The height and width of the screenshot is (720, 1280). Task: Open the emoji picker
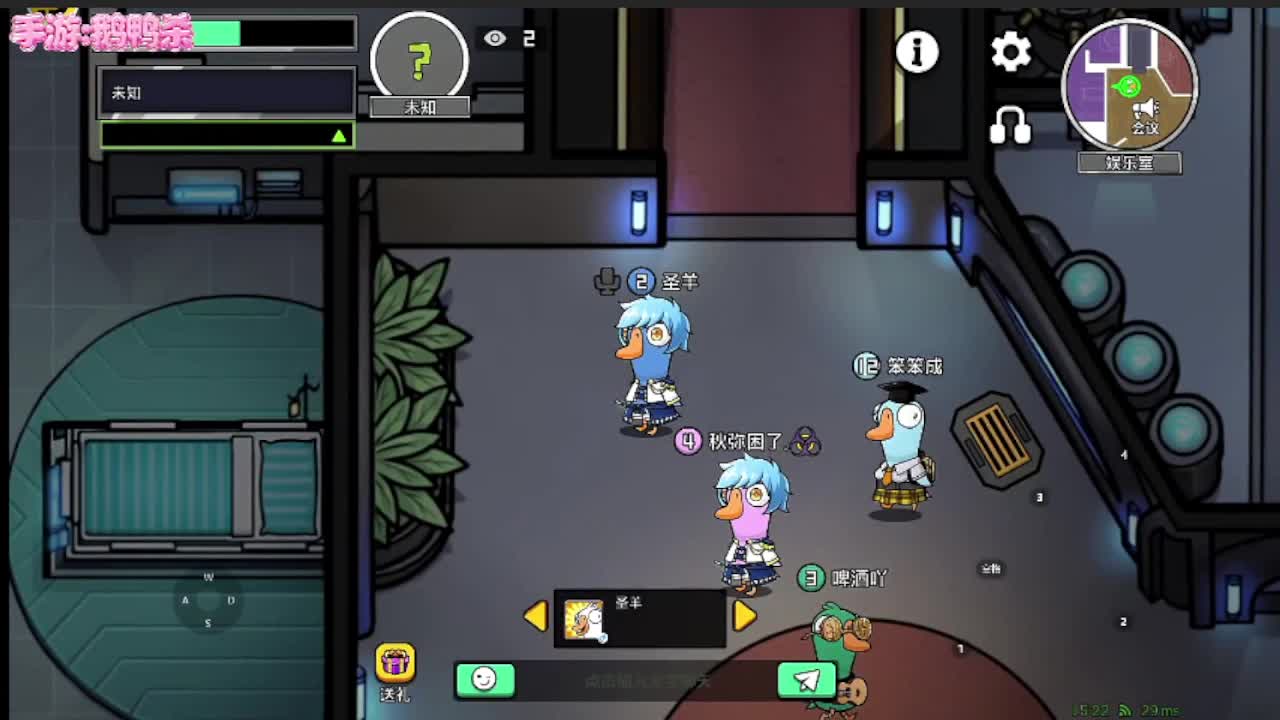[485, 680]
